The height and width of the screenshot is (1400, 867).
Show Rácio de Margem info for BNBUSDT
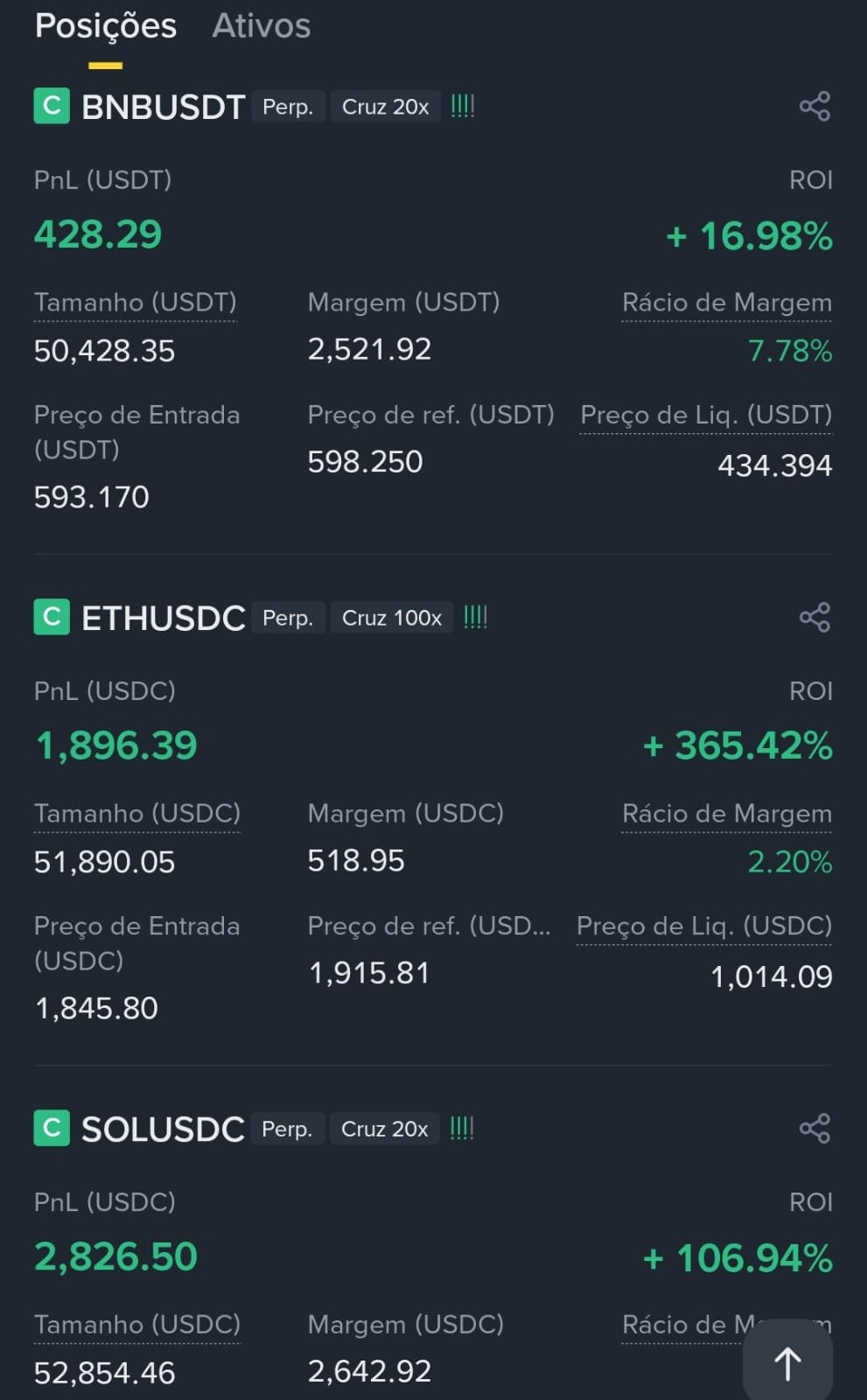[x=726, y=304]
